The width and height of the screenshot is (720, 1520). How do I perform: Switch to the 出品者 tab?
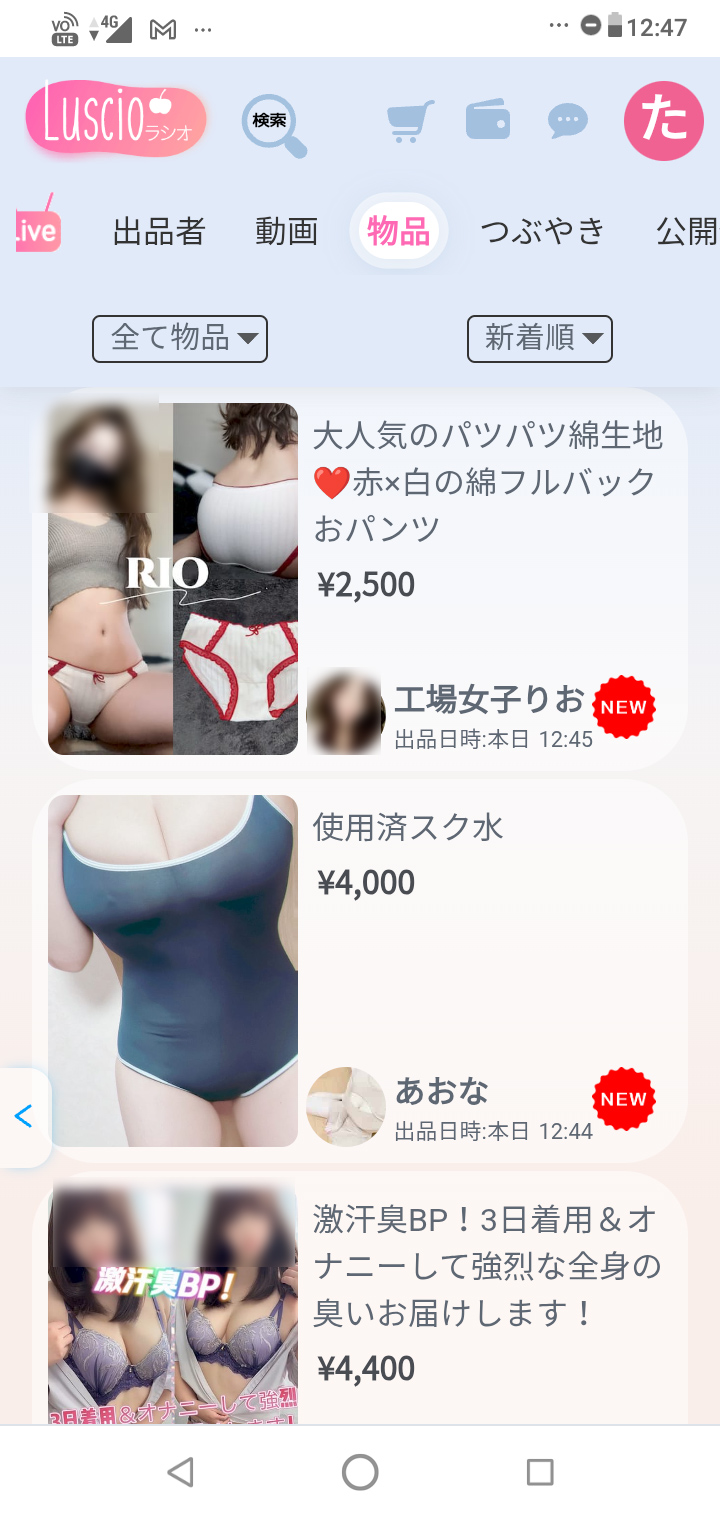pyautogui.click(x=159, y=231)
